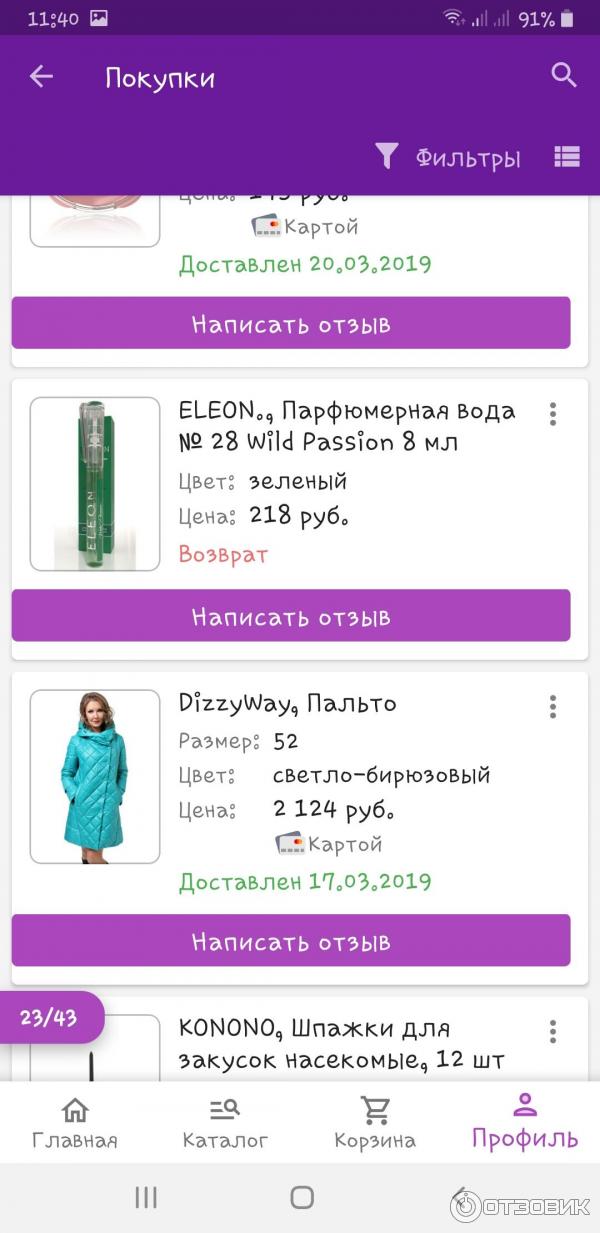The image size is (600, 1233).
Task: Open the system recent apps button
Action: (x=146, y=1197)
